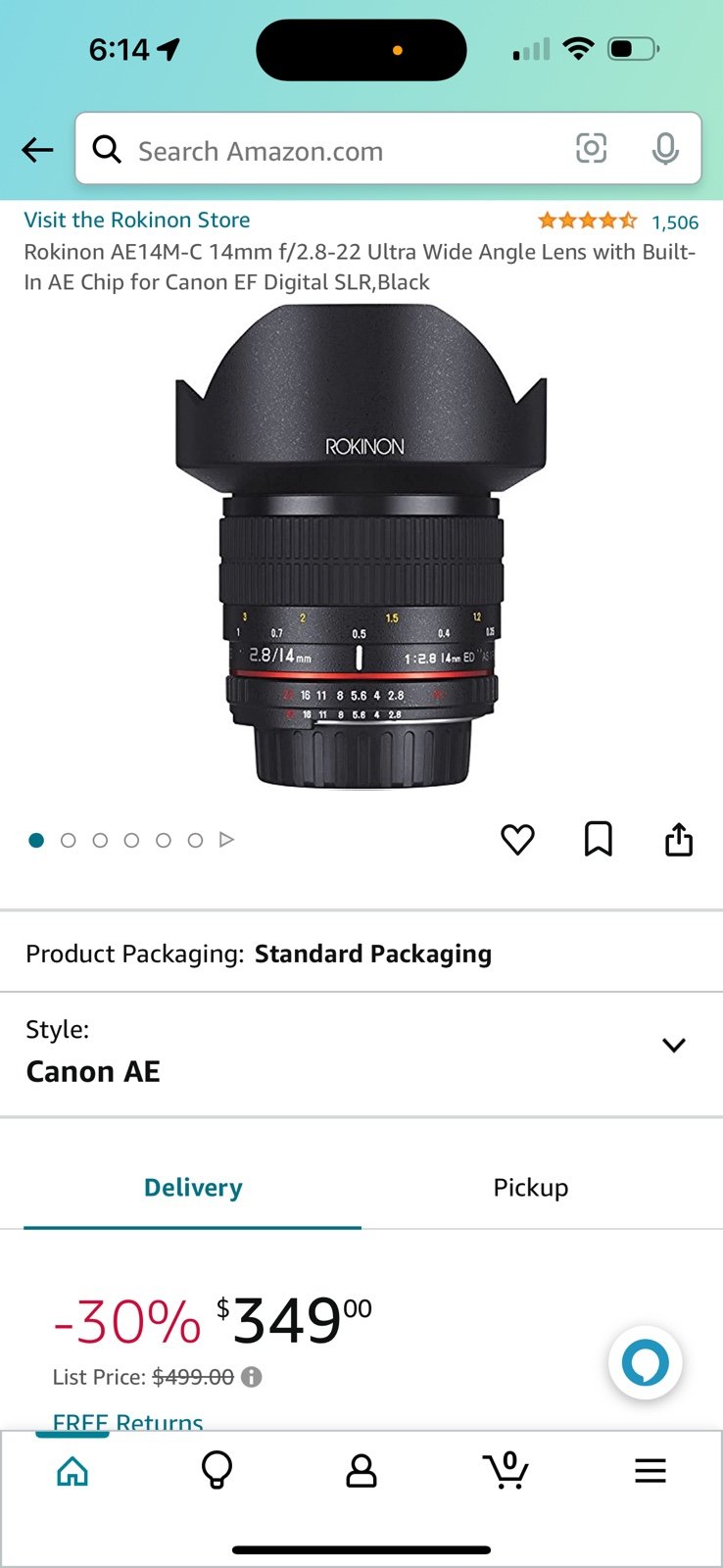Open the account profile tab
This screenshot has height=1568, width=723.
[361, 1471]
